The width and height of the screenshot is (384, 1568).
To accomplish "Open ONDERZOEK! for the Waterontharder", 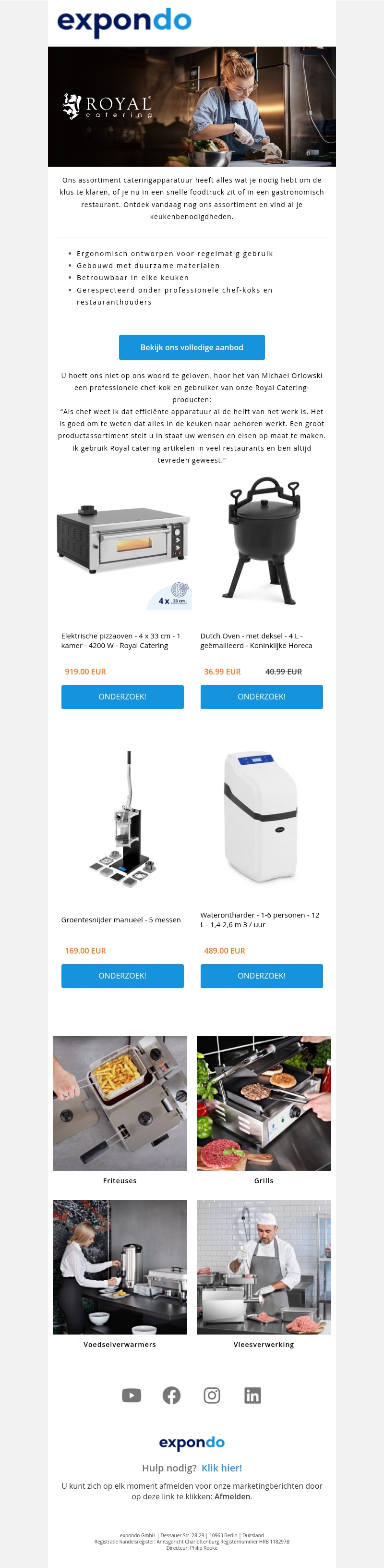I will (262, 975).
